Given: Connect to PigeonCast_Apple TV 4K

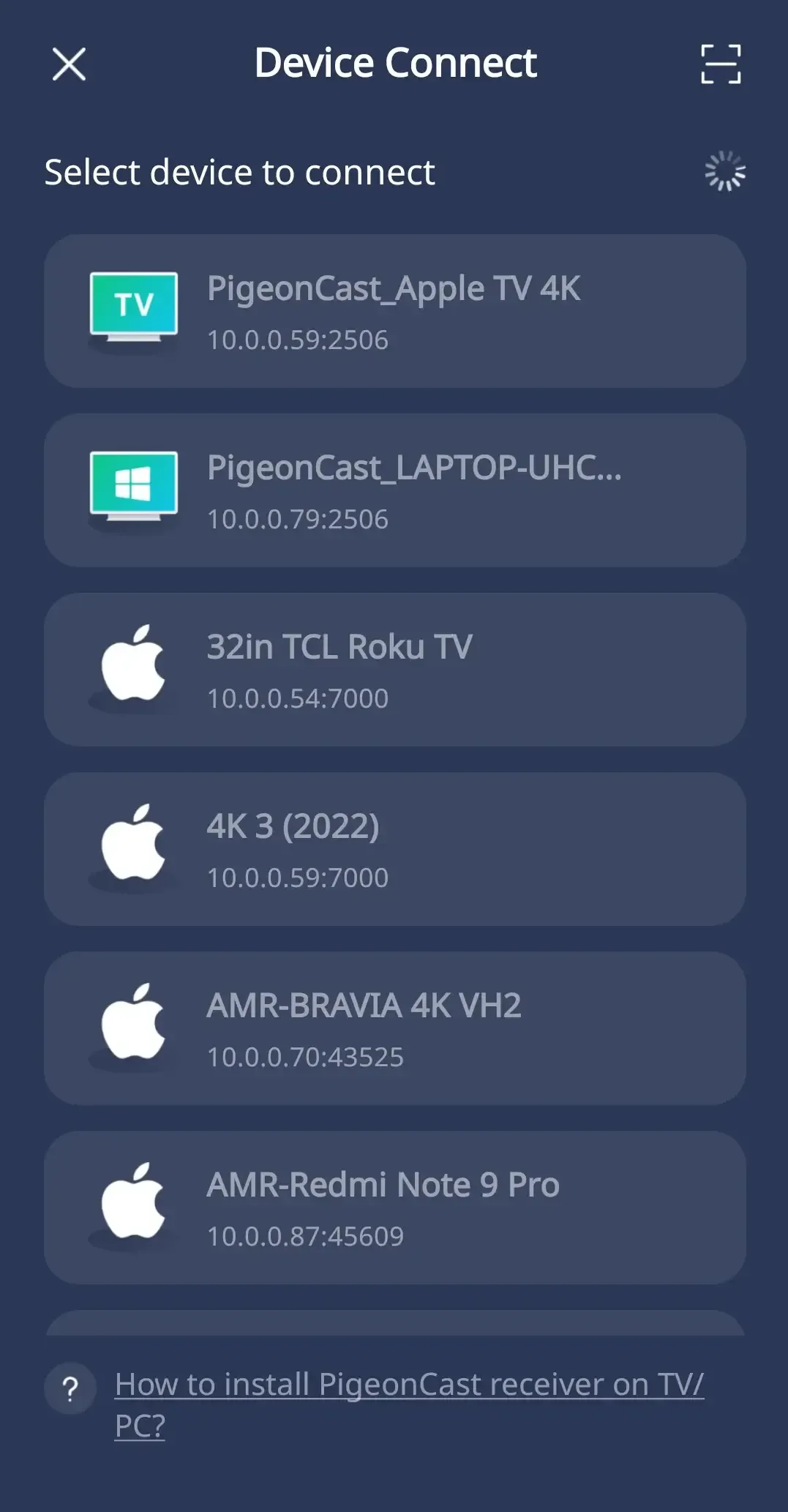Looking at the screenshot, I should (x=395, y=311).
